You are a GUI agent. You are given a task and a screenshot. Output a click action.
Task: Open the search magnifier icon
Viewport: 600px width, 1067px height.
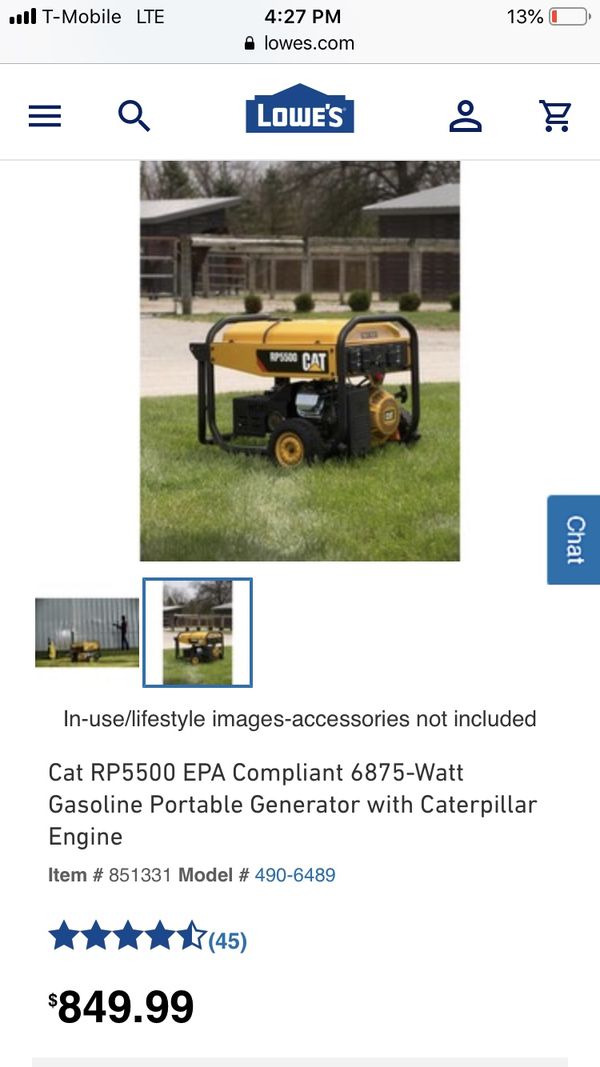[134, 116]
